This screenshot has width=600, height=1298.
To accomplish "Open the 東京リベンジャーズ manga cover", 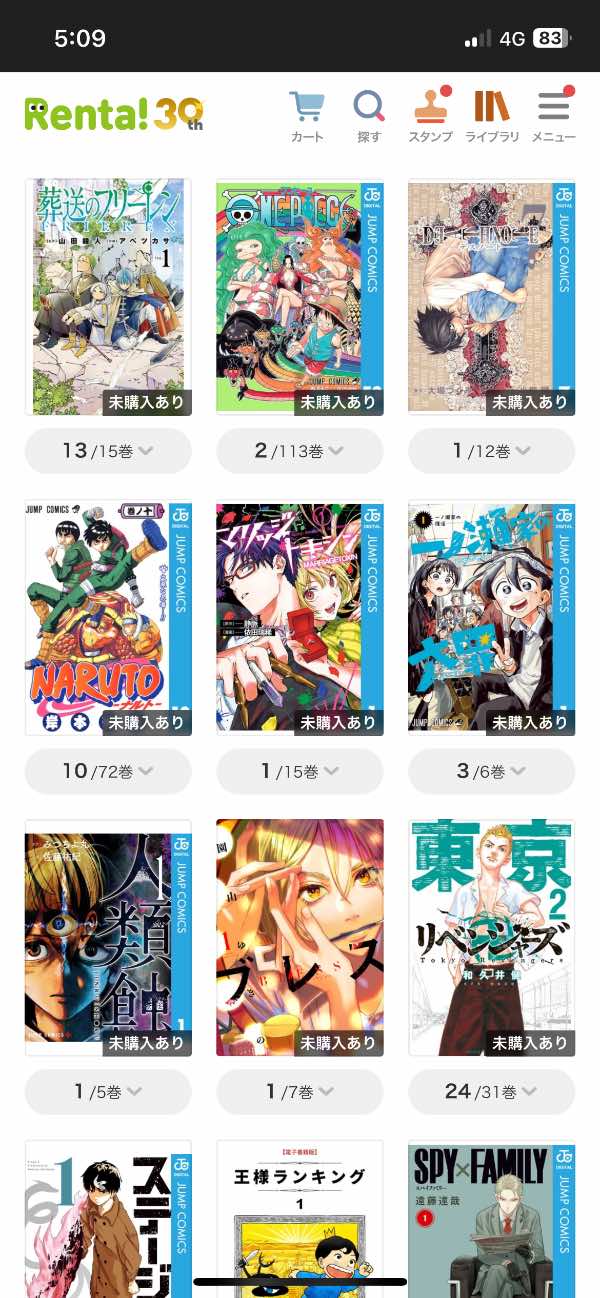I will point(492,937).
